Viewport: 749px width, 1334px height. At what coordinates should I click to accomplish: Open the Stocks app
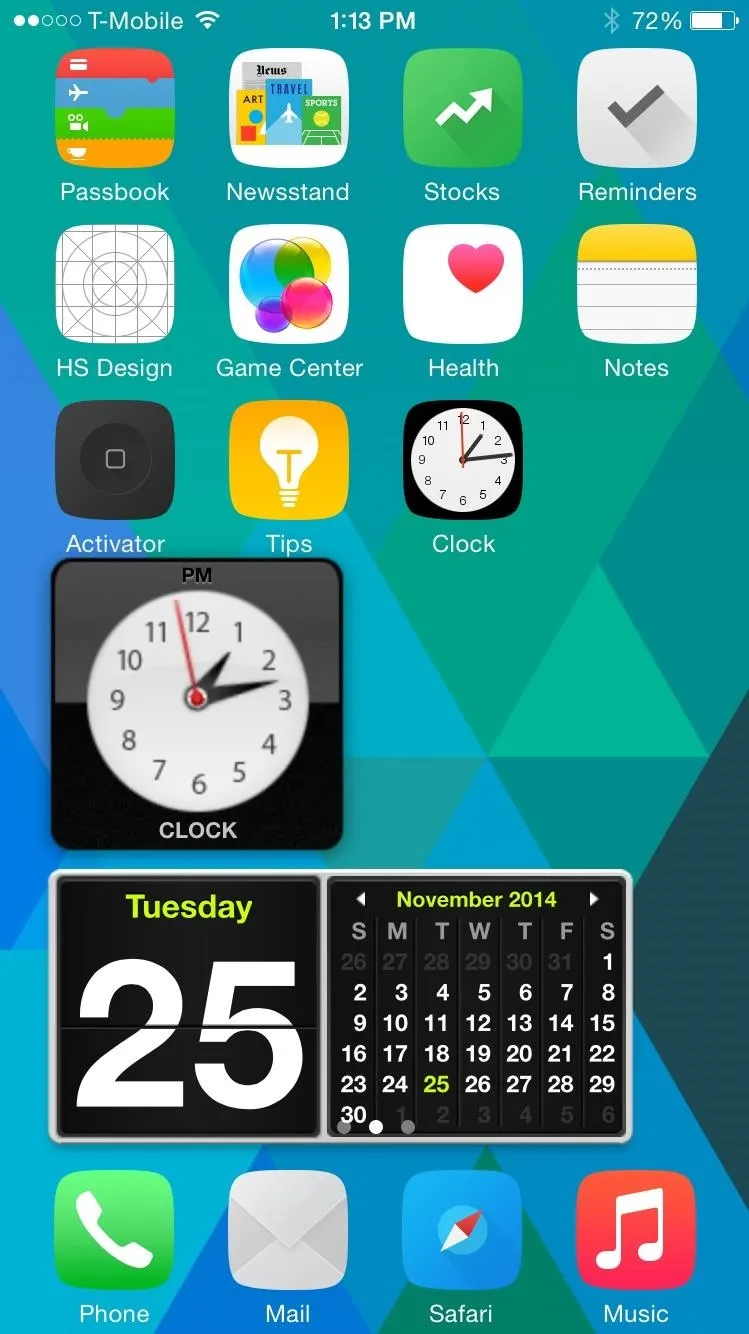click(x=462, y=108)
